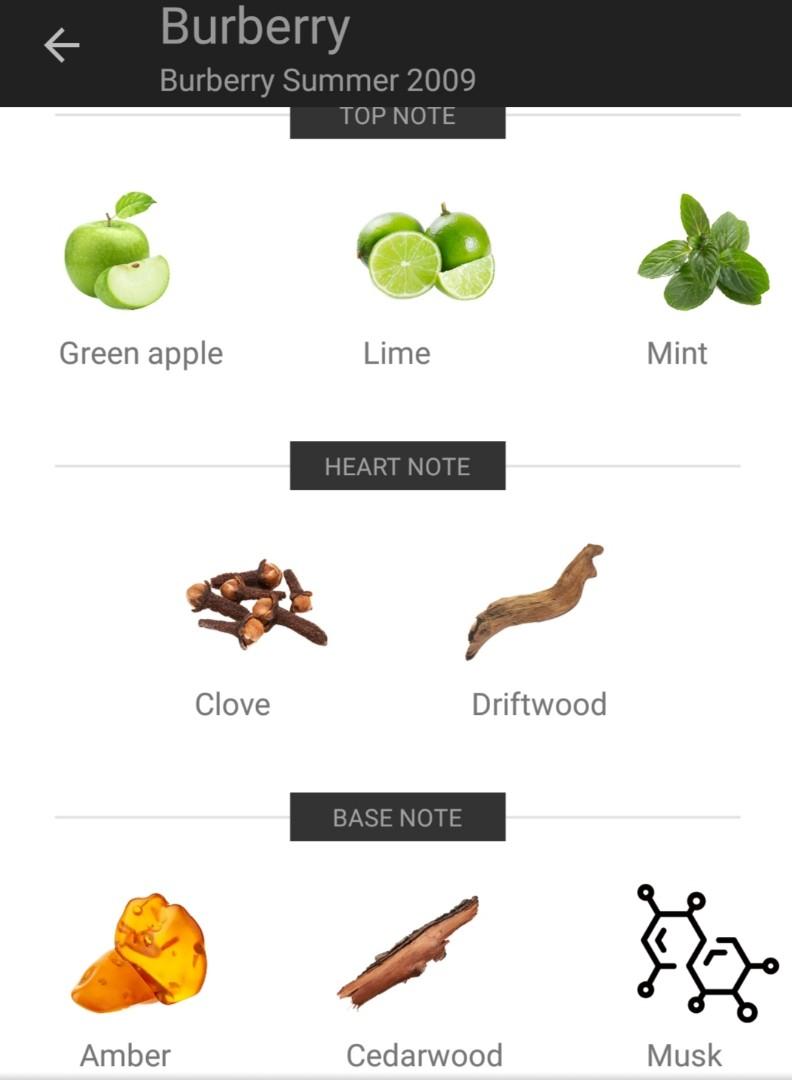Open the Green apple note

click(x=118, y=252)
